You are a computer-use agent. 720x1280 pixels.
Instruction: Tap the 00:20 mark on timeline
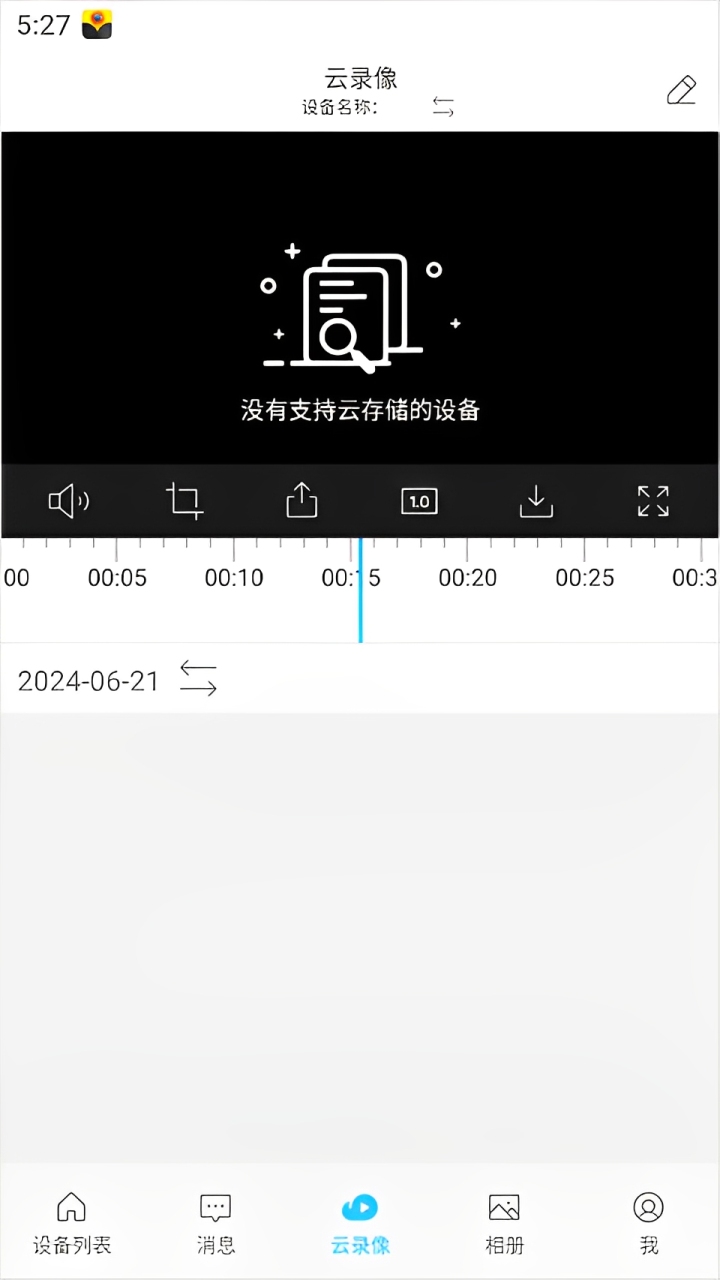(467, 577)
